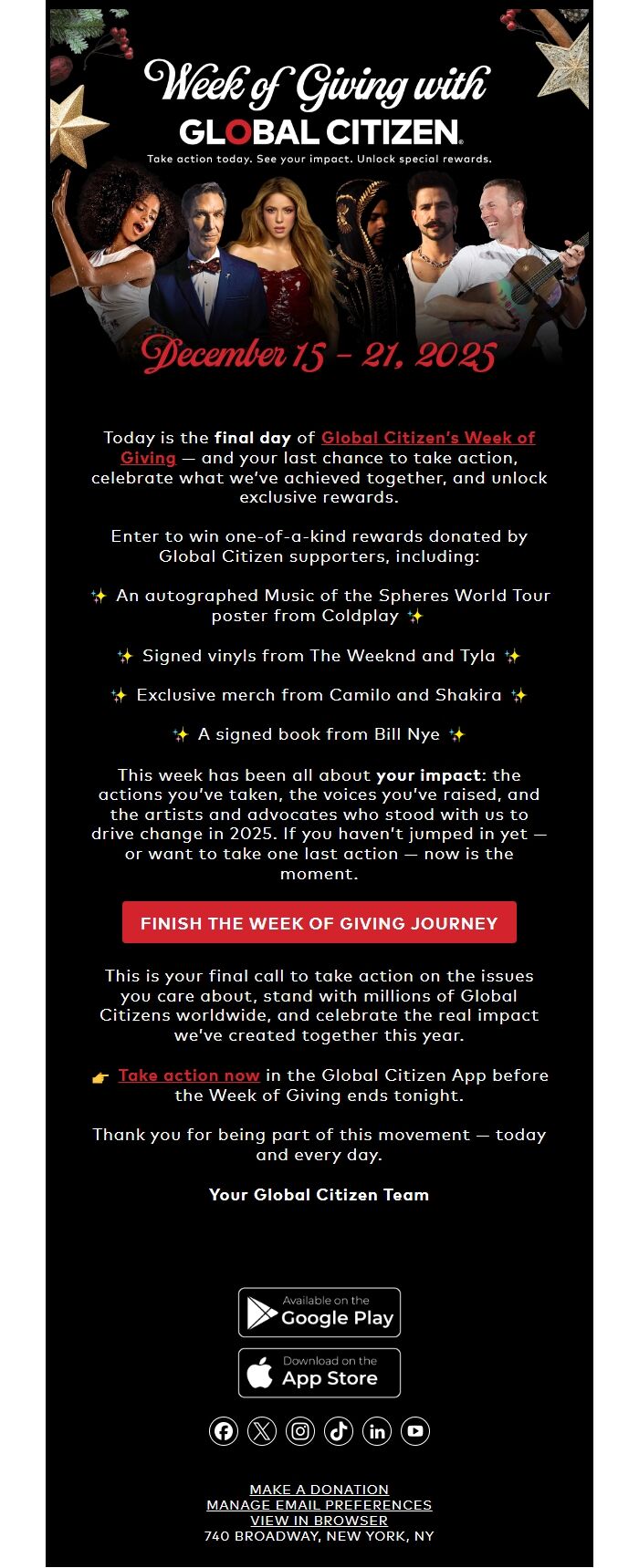
Task: Open the LinkedIn icon
Action: pyautogui.click(x=377, y=1431)
